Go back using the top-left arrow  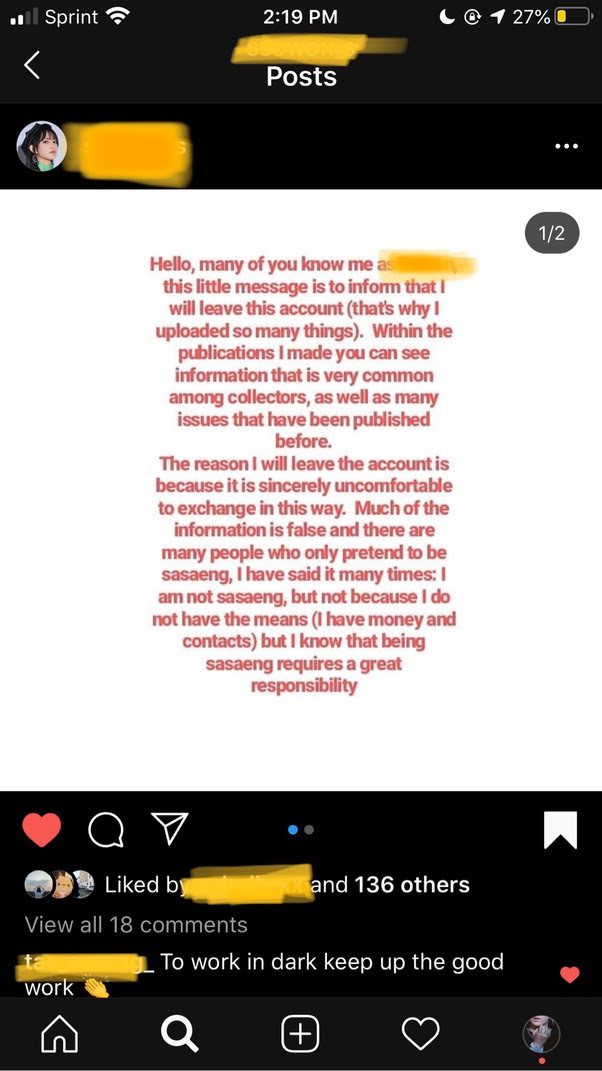pos(31,65)
